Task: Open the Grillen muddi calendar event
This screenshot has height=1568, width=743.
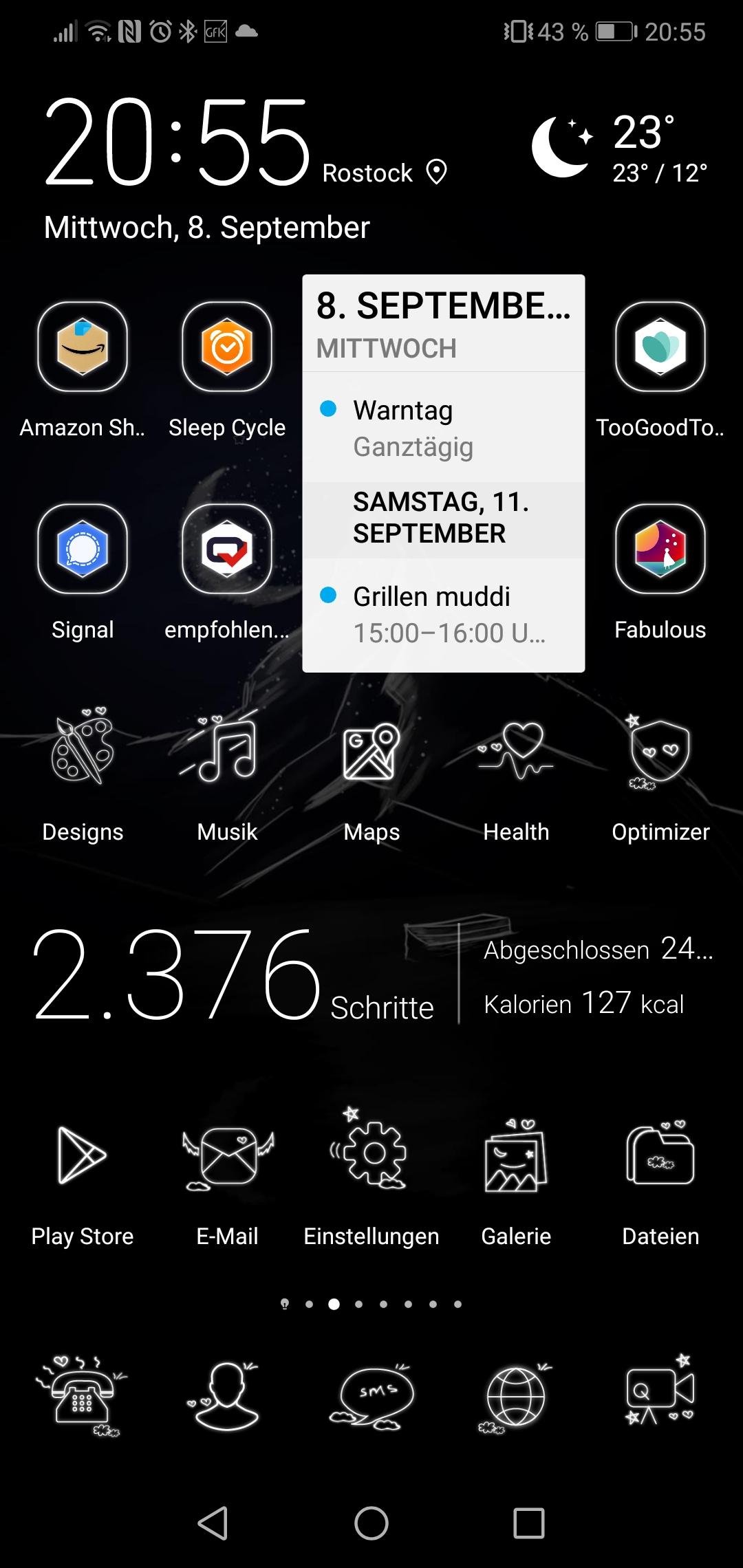Action: click(x=444, y=614)
